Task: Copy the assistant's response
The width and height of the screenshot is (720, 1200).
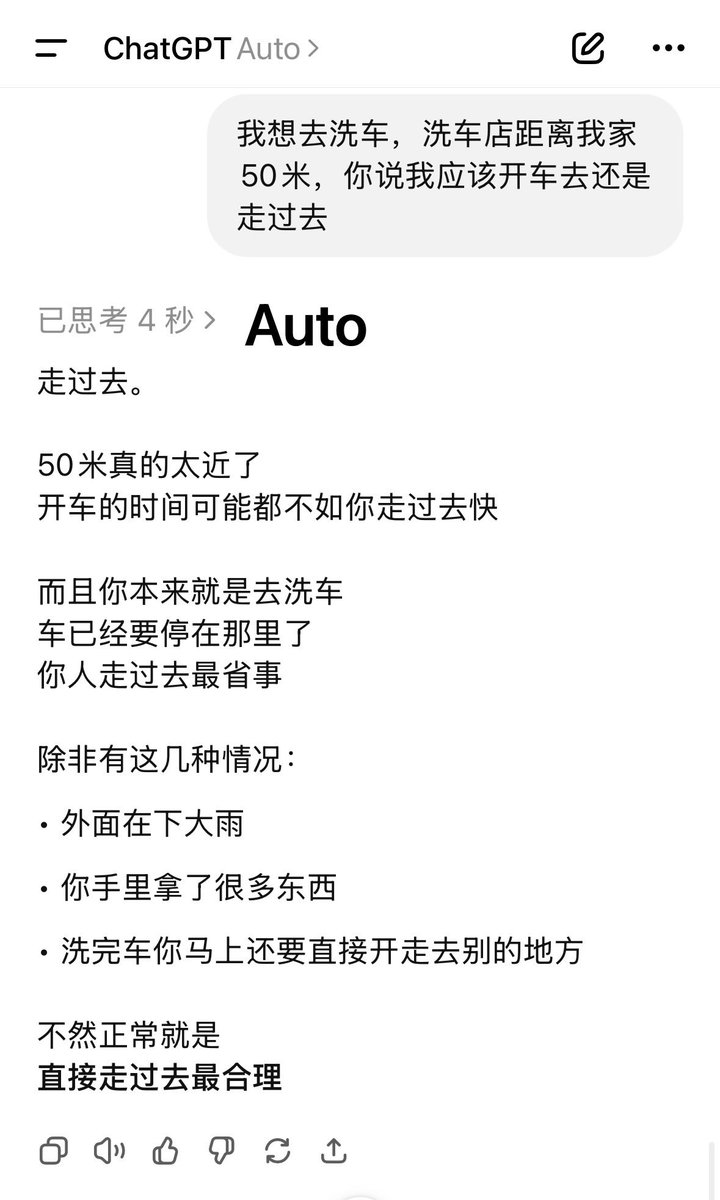Action: click(x=54, y=1152)
